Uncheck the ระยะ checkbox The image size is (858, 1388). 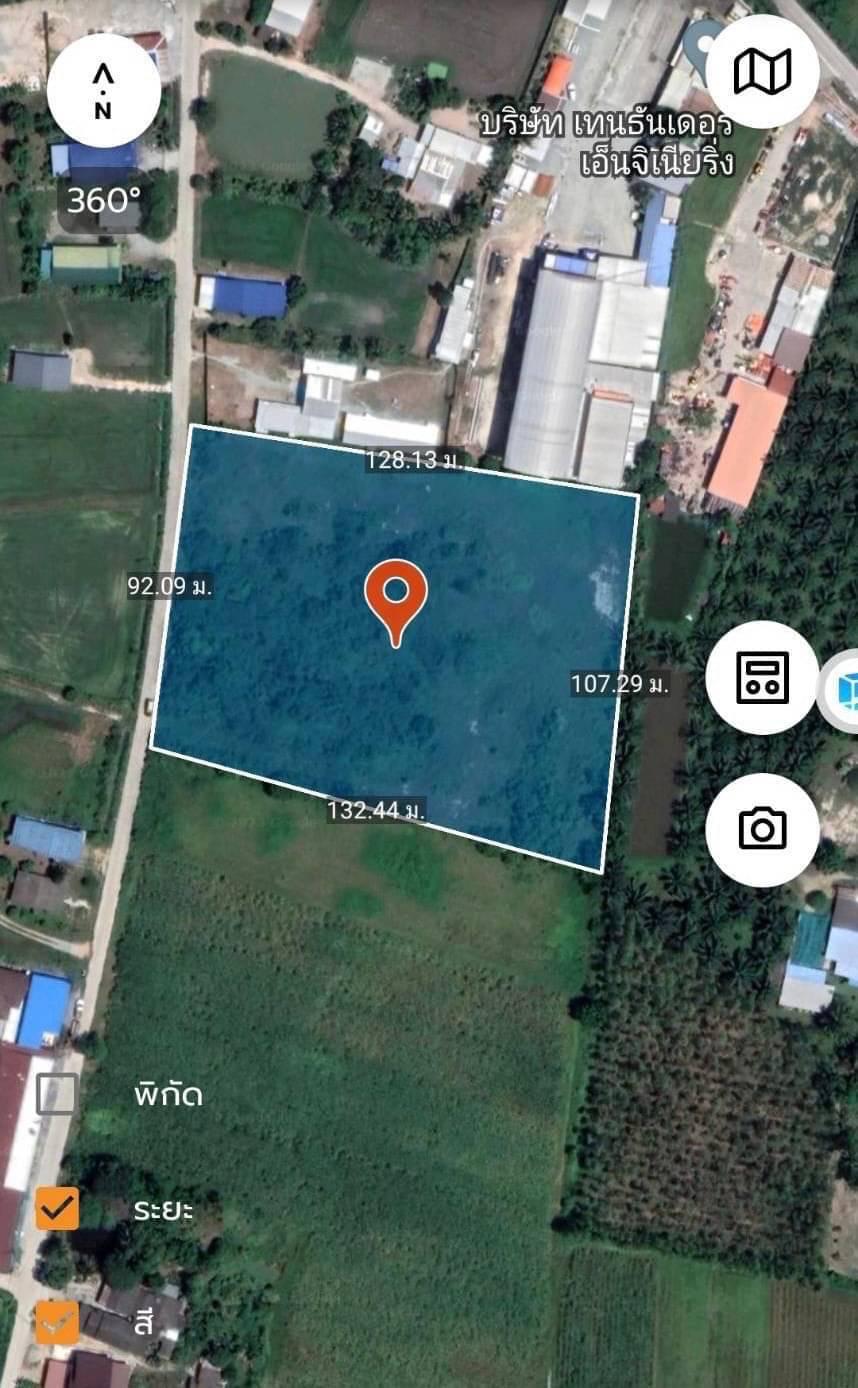[x=57, y=1208]
